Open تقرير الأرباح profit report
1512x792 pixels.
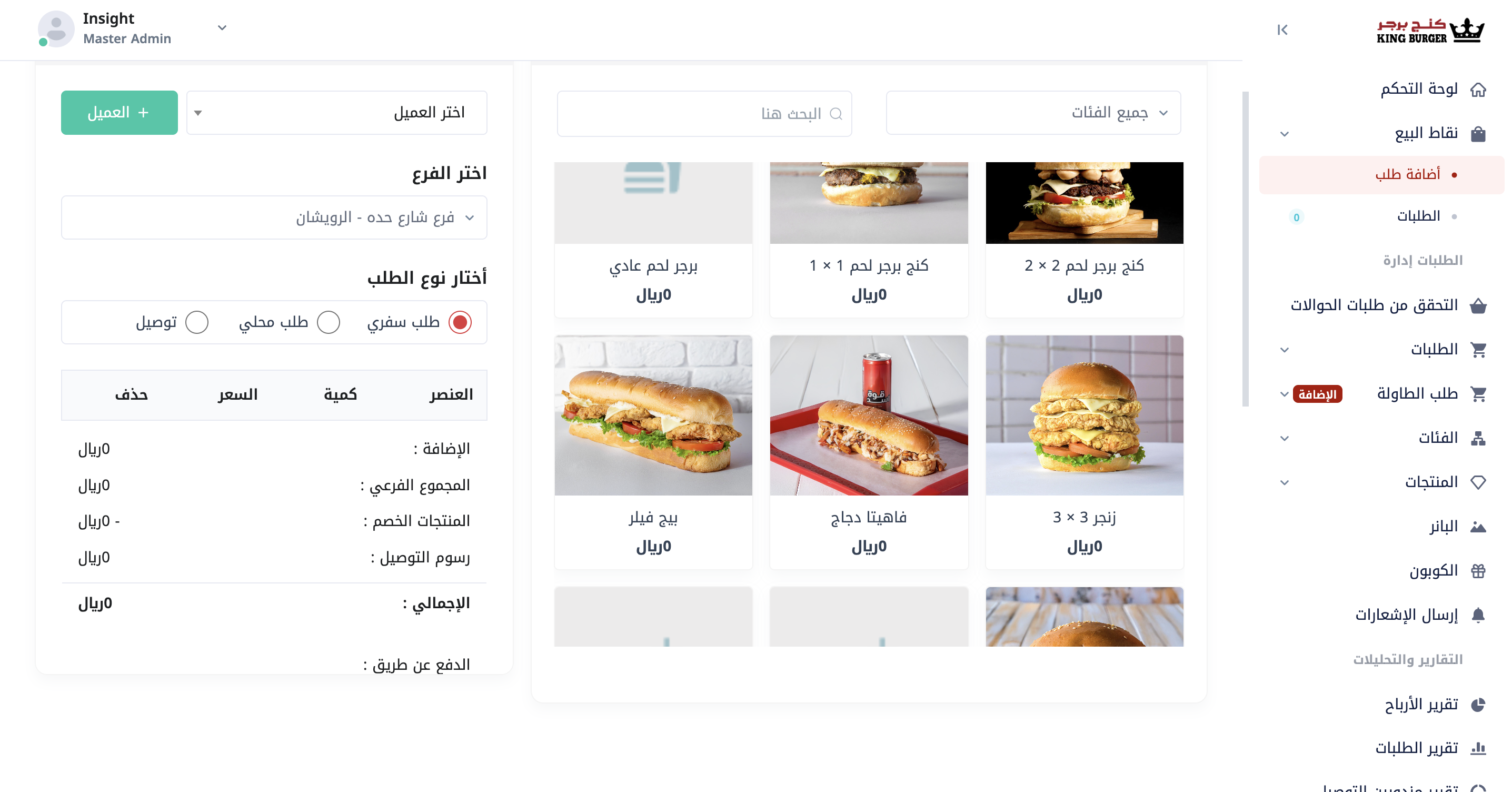(1420, 704)
